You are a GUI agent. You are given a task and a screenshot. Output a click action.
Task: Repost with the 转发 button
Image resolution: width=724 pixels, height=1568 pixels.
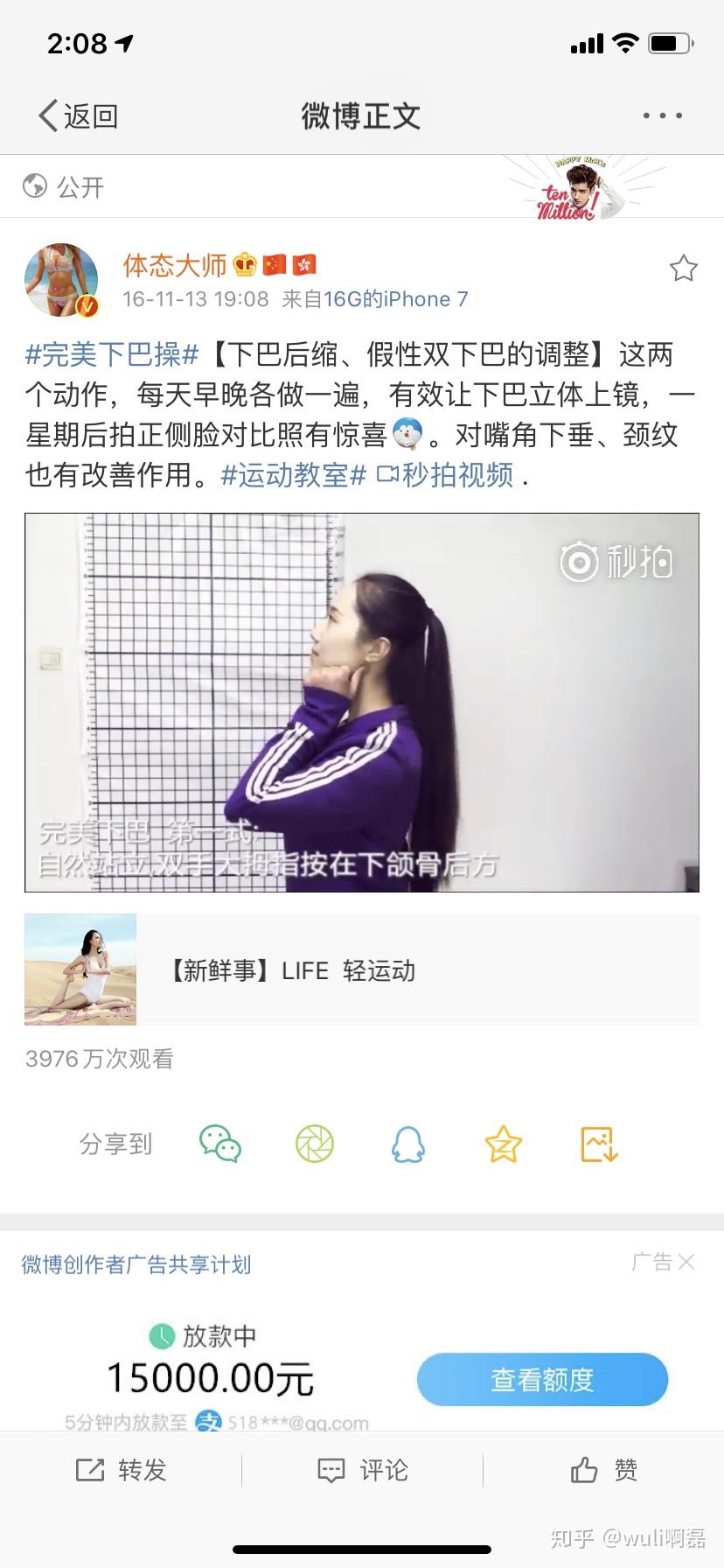coord(121,1470)
